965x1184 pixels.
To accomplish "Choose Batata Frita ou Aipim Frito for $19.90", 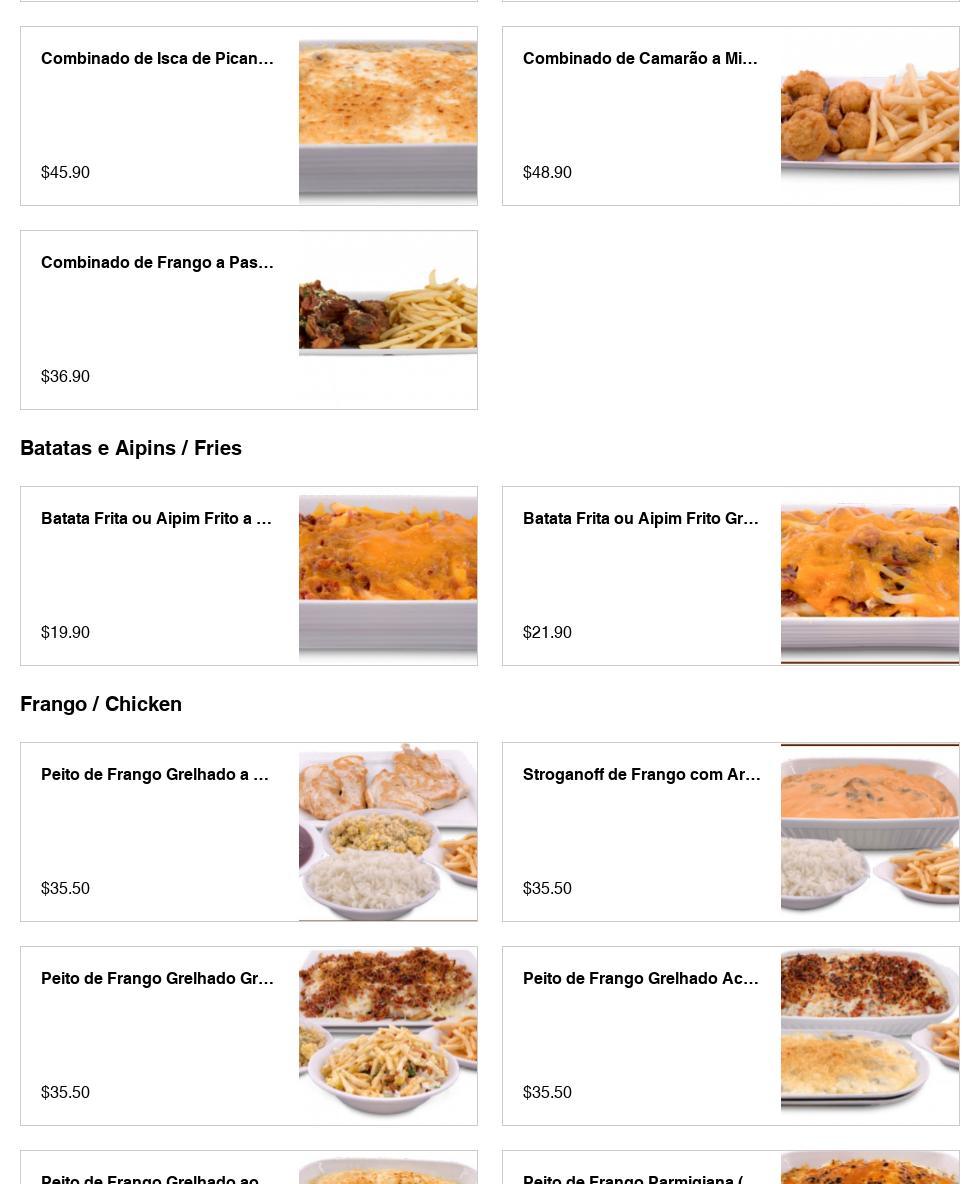I will pyautogui.click(x=248, y=576).
